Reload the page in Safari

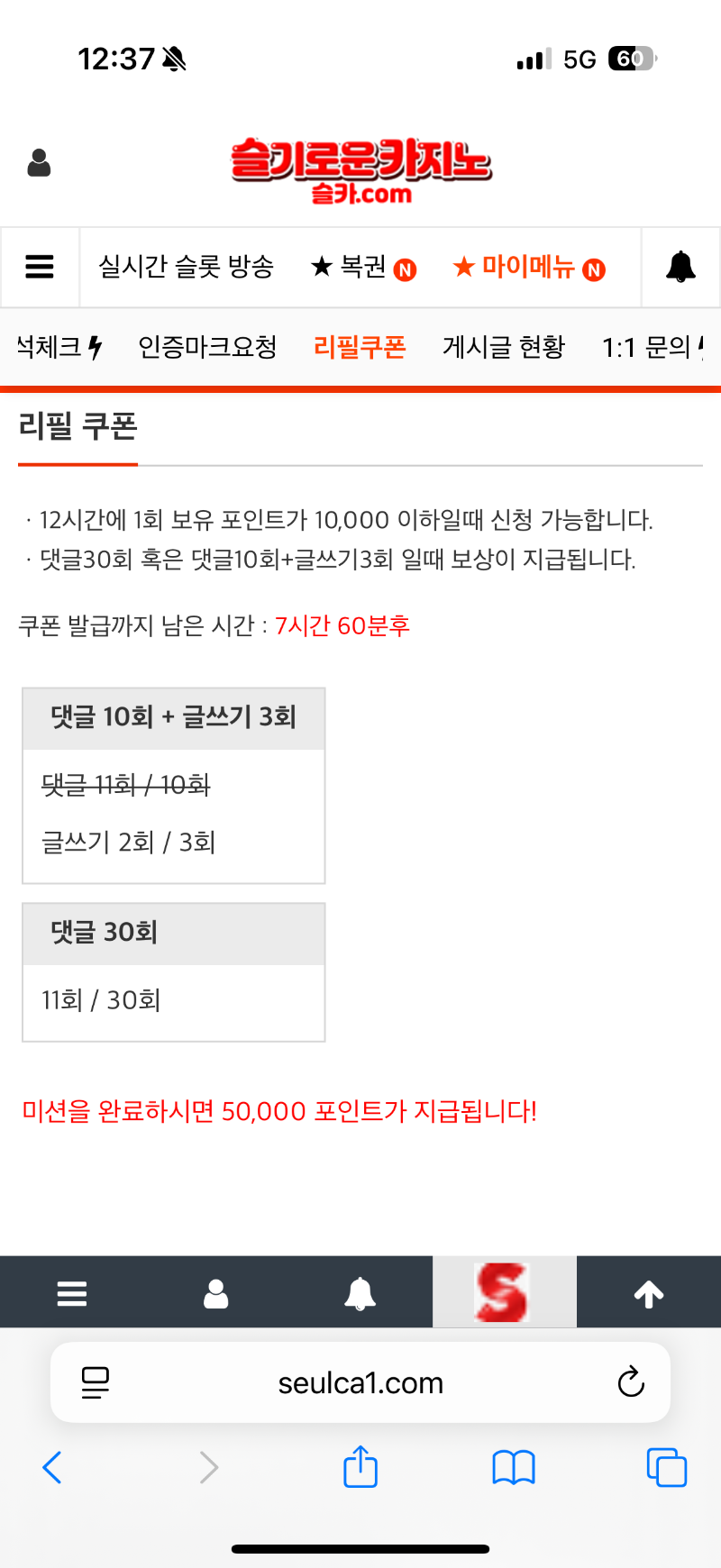click(631, 1381)
